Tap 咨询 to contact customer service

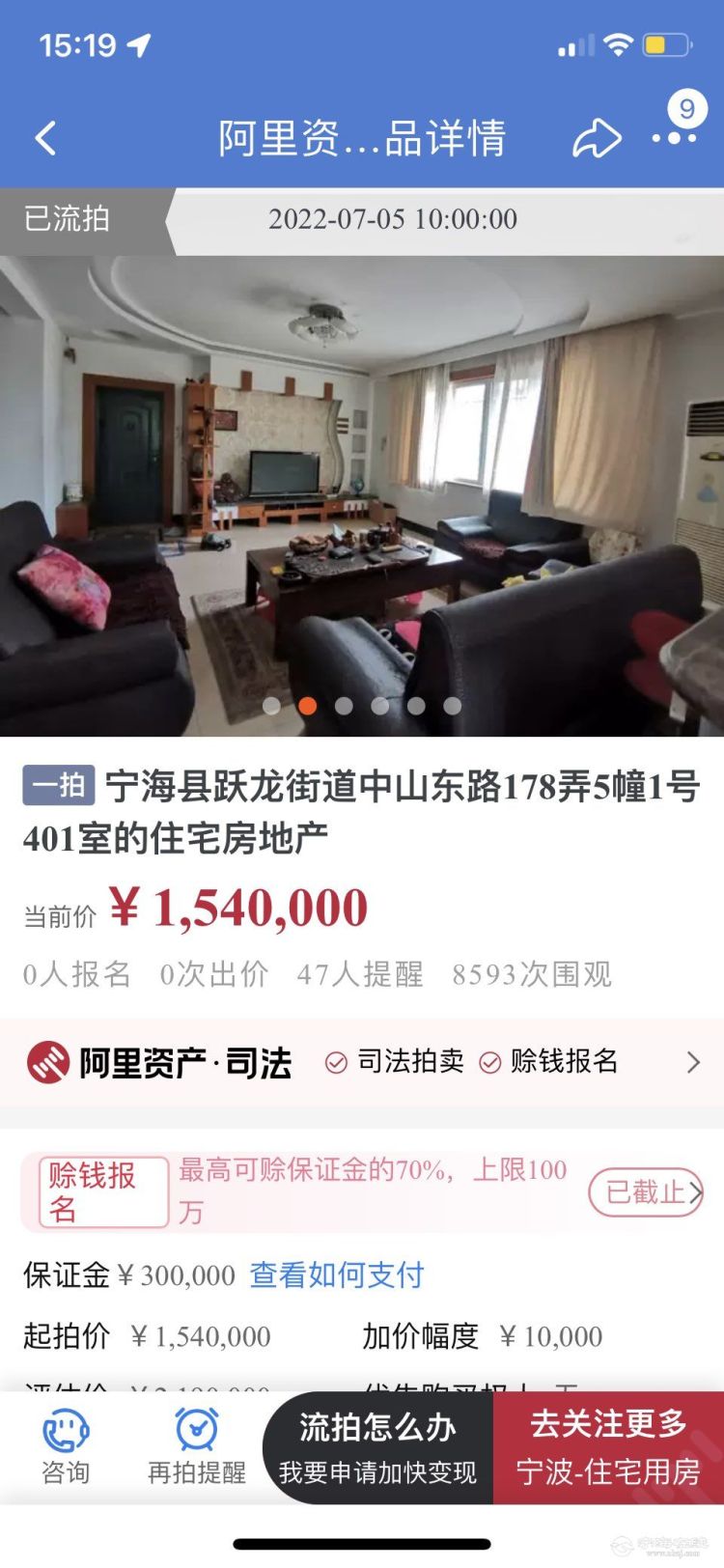coord(66,1445)
